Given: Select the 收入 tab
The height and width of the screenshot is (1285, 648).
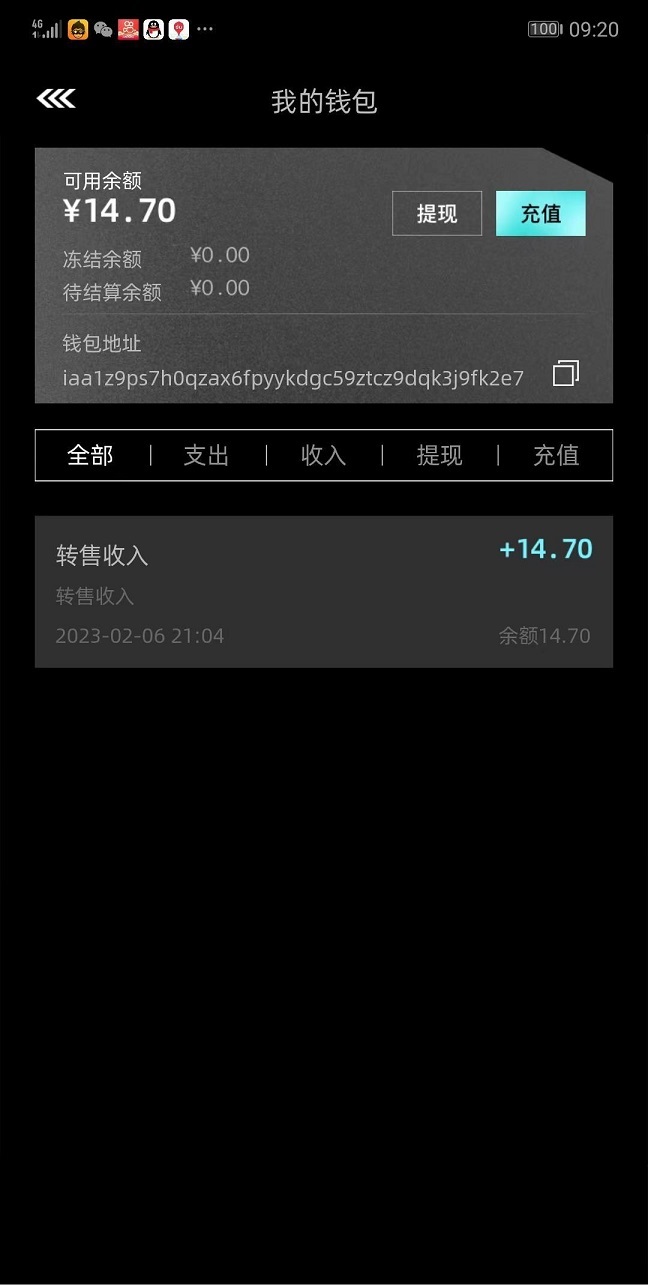Looking at the screenshot, I should (323, 456).
